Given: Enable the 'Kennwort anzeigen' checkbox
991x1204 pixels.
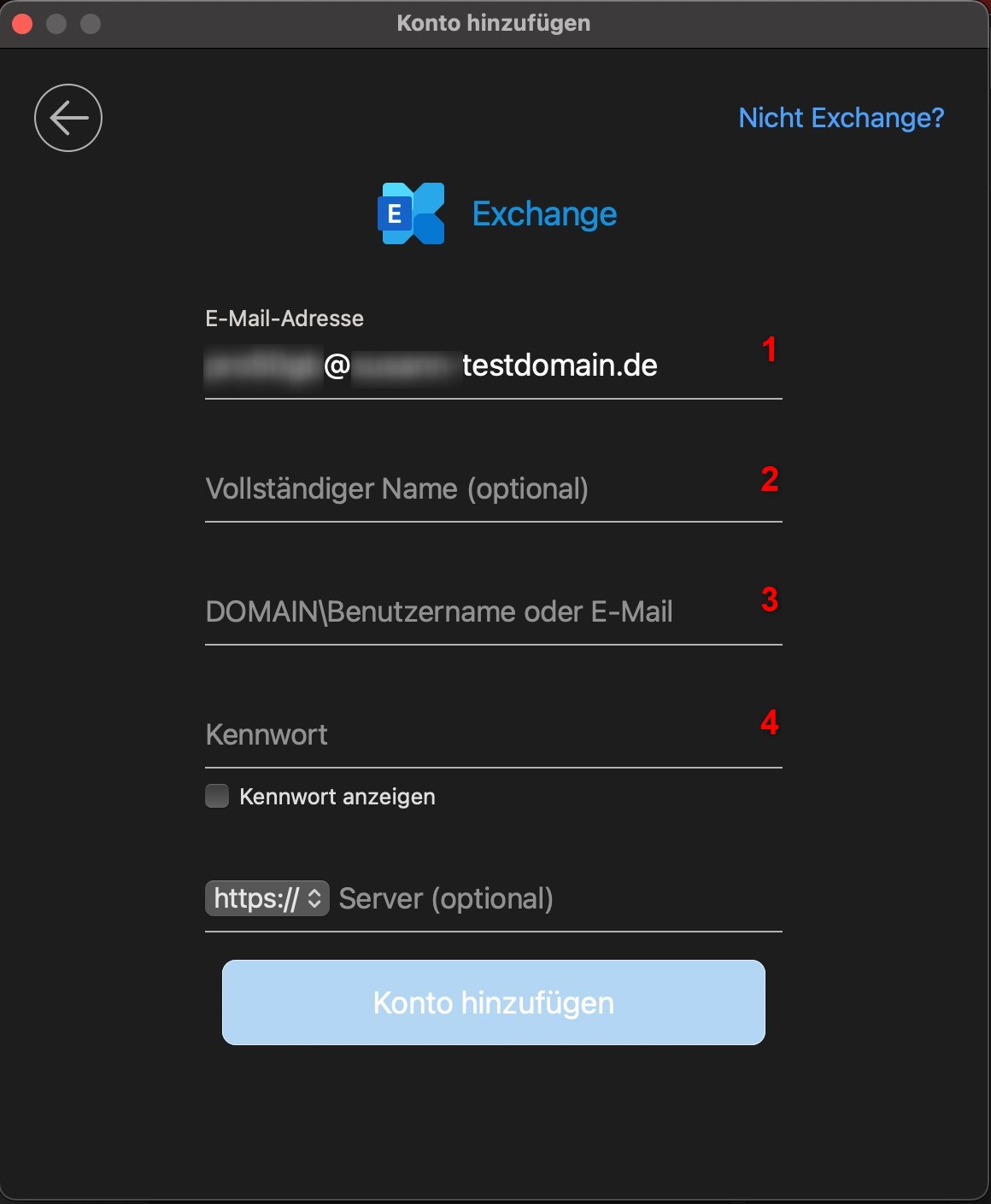Looking at the screenshot, I should pyautogui.click(x=218, y=797).
